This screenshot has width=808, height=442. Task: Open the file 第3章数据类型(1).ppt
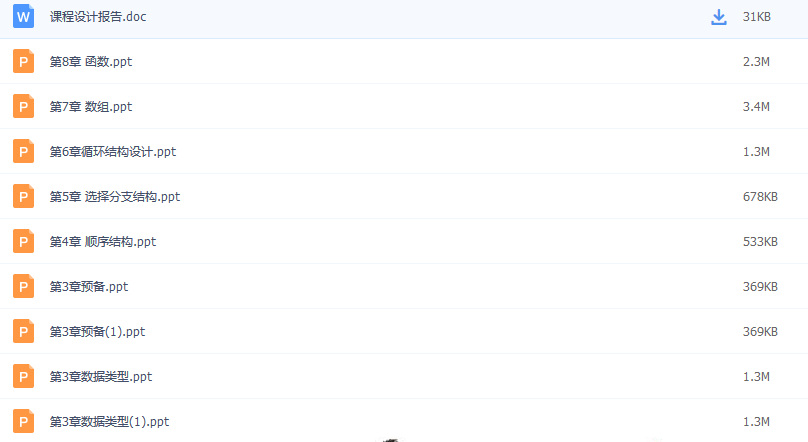point(109,422)
